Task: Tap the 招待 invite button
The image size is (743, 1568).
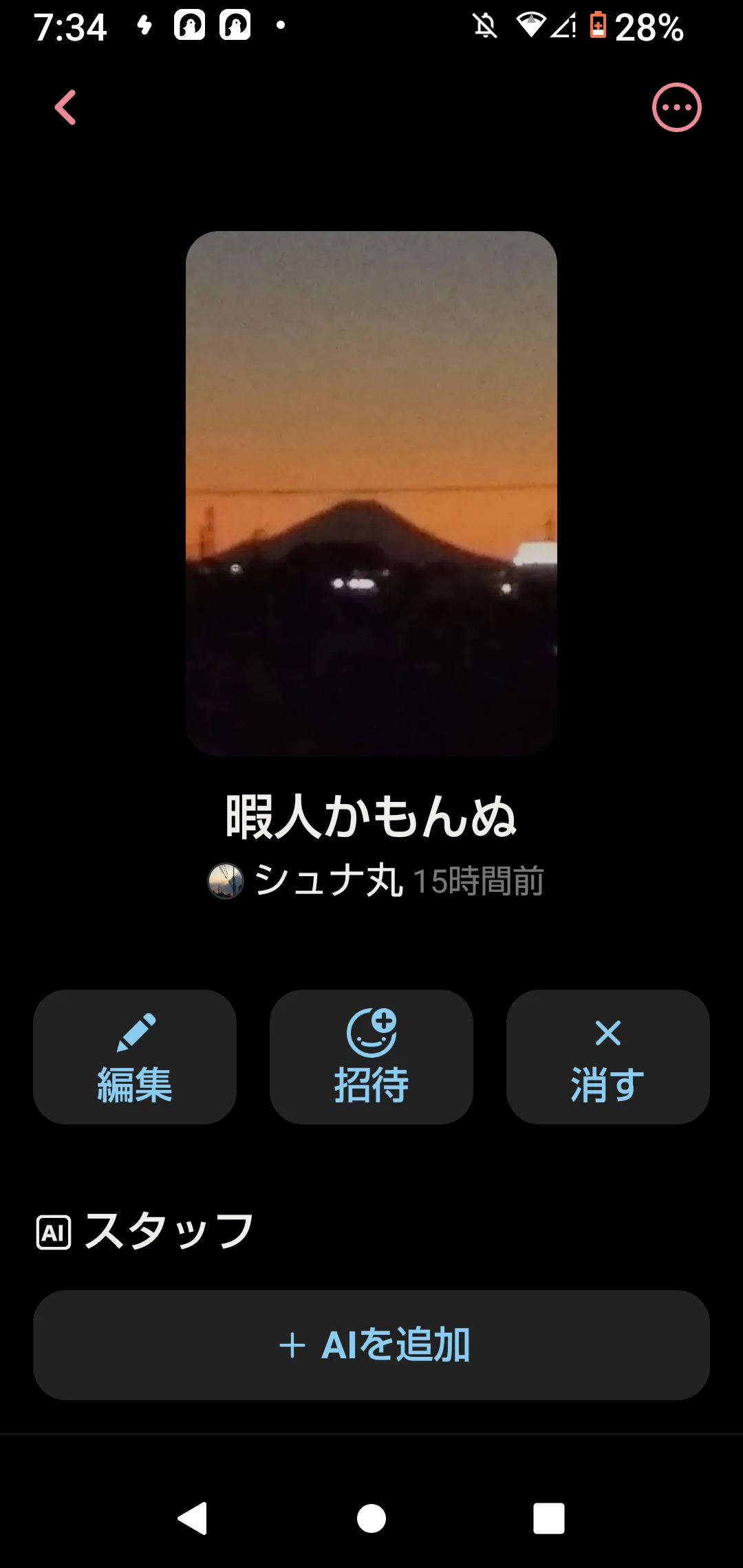Action: tap(371, 1057)
